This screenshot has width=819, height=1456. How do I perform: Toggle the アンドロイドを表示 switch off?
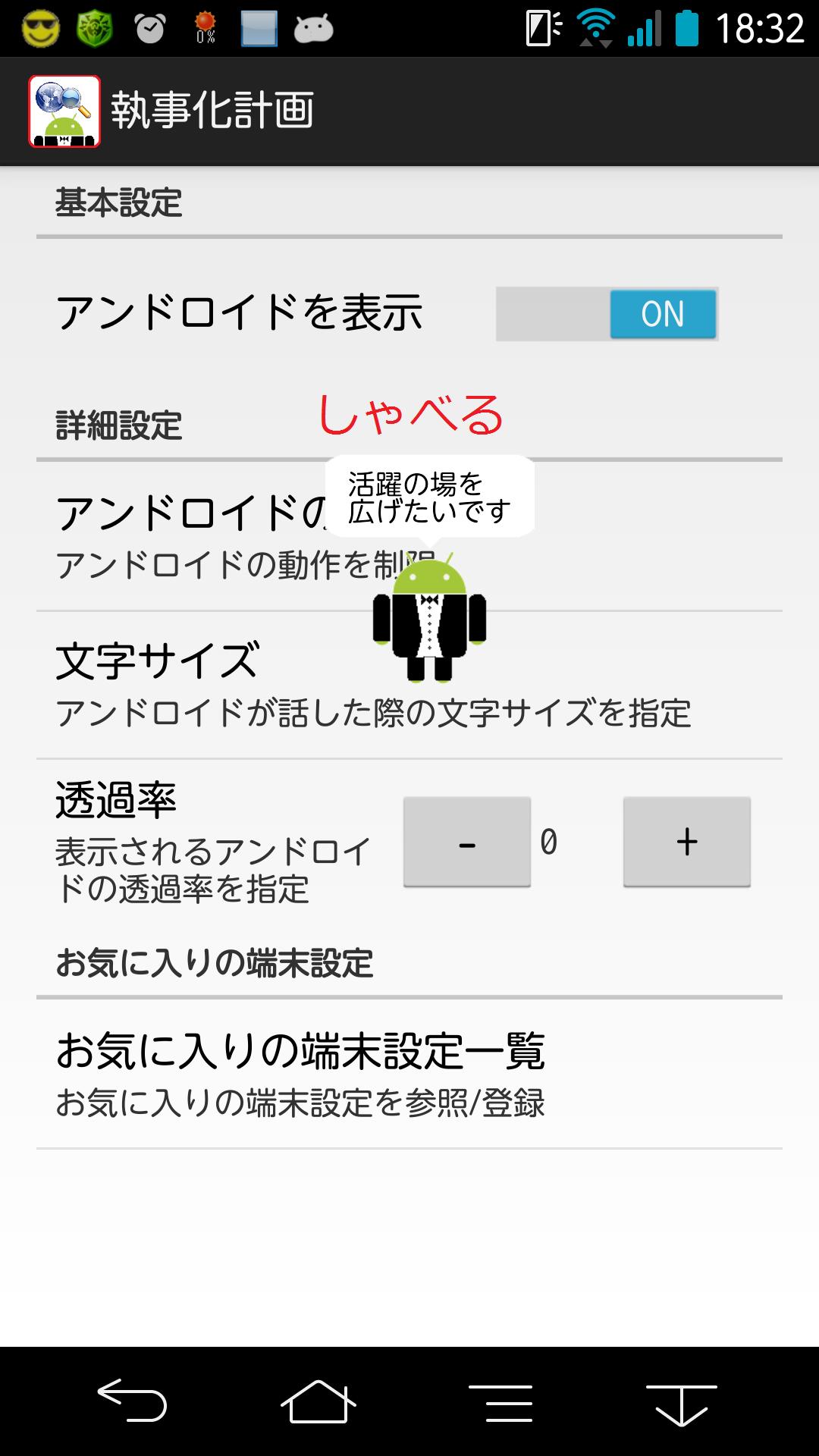(x=607, y=313)
